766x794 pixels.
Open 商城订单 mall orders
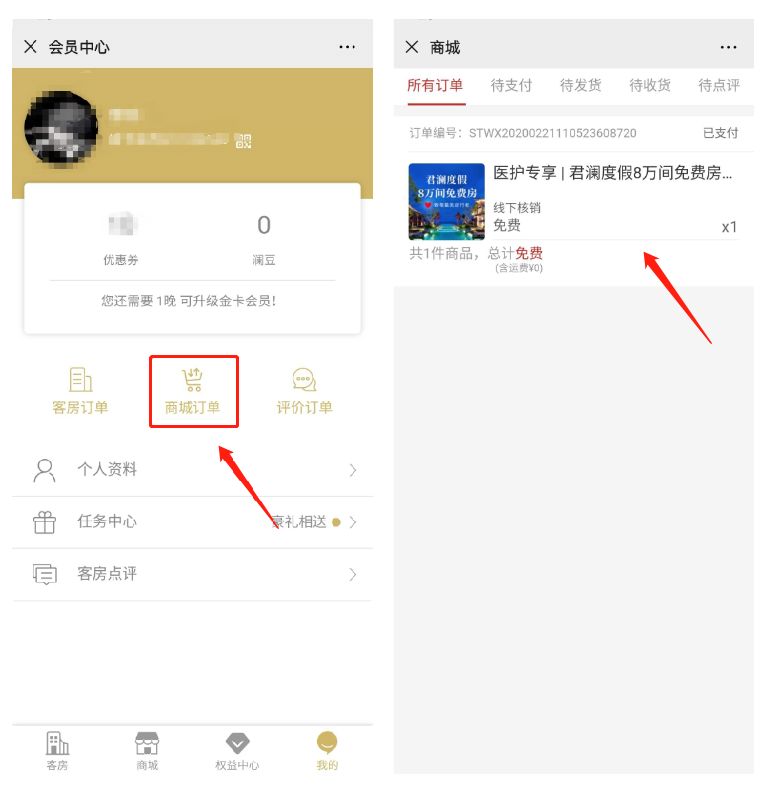pyautogui.click(x=193, y=391)
